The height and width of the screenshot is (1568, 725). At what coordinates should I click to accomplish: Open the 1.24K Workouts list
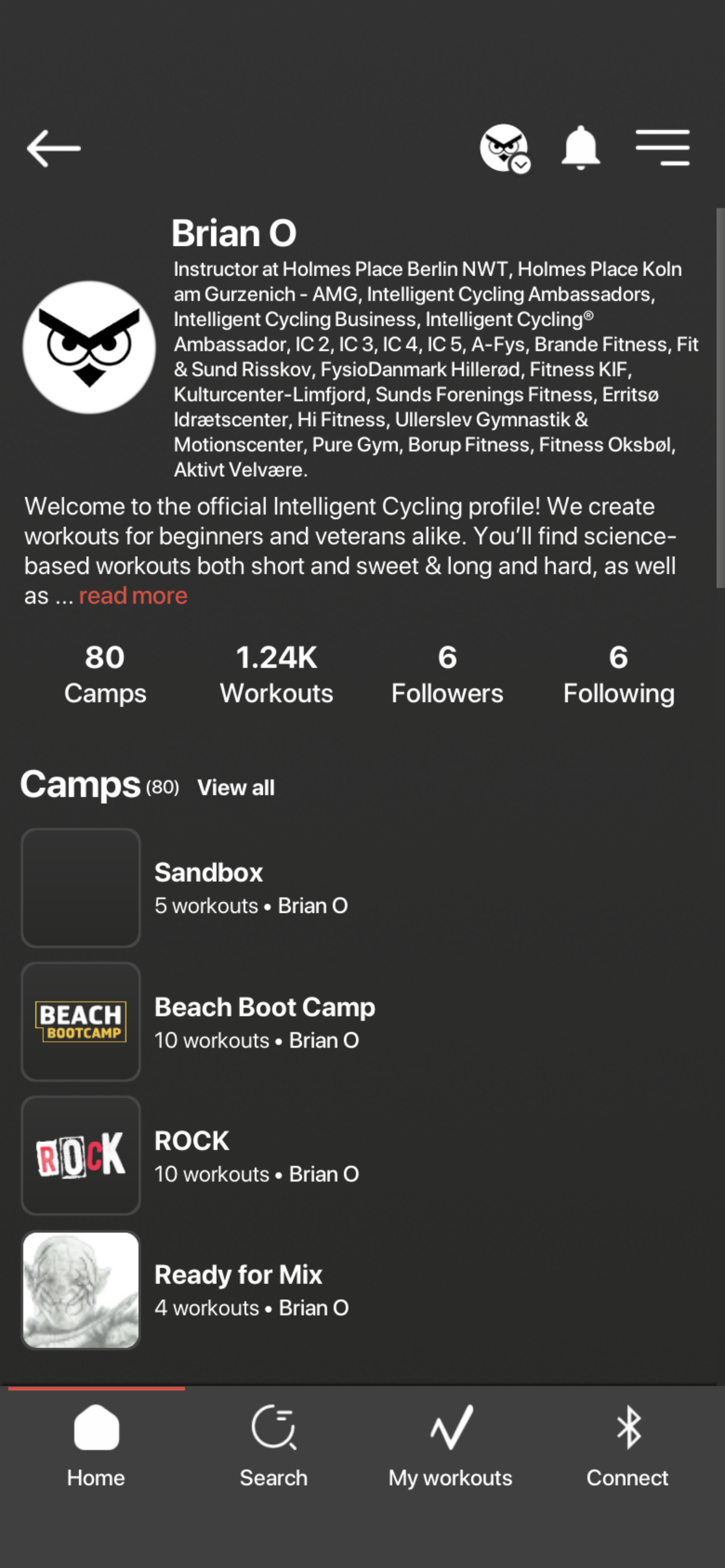click(276, 674)
